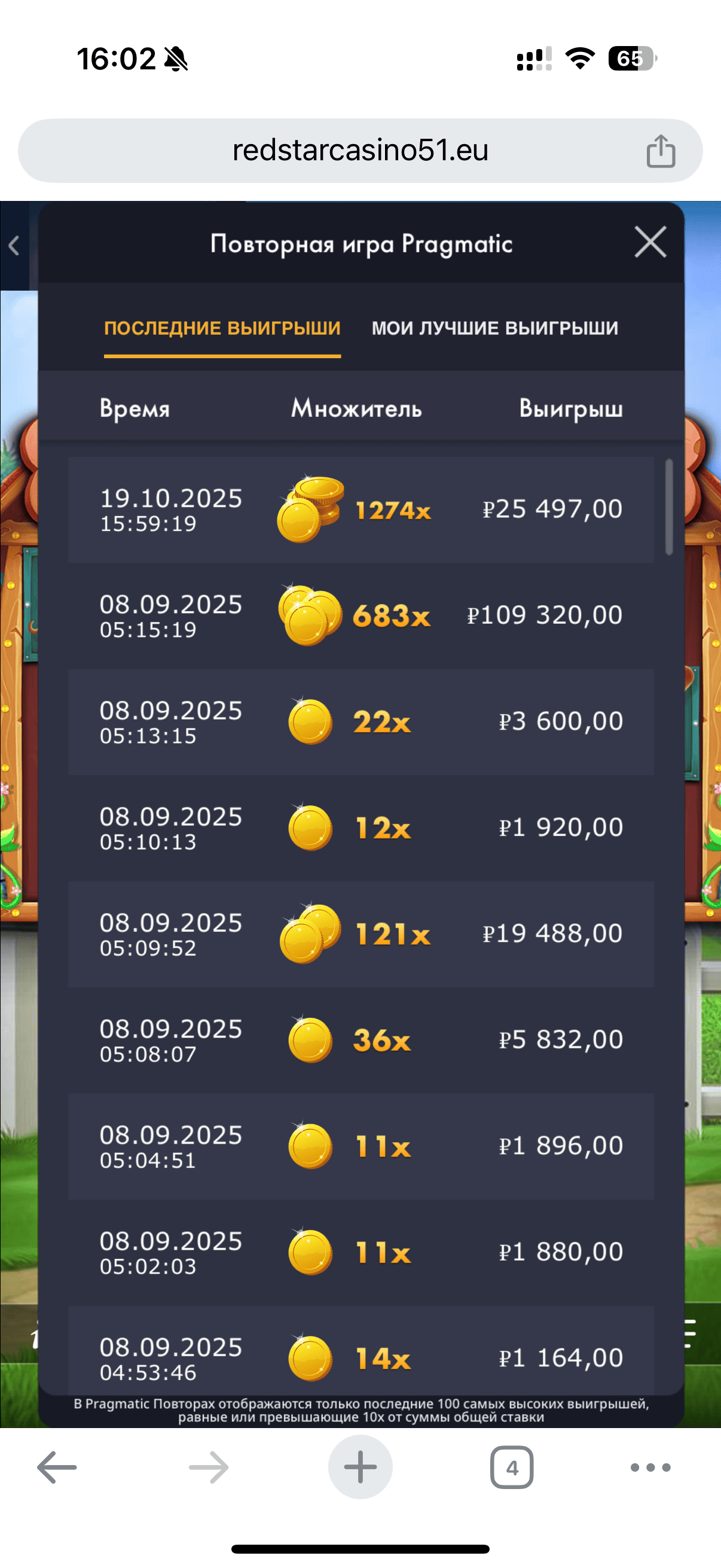Image resolution: width=721 pixels, height=1568 pixels.
Task: View the 121x win replay
Action: (x=361, y=934)
